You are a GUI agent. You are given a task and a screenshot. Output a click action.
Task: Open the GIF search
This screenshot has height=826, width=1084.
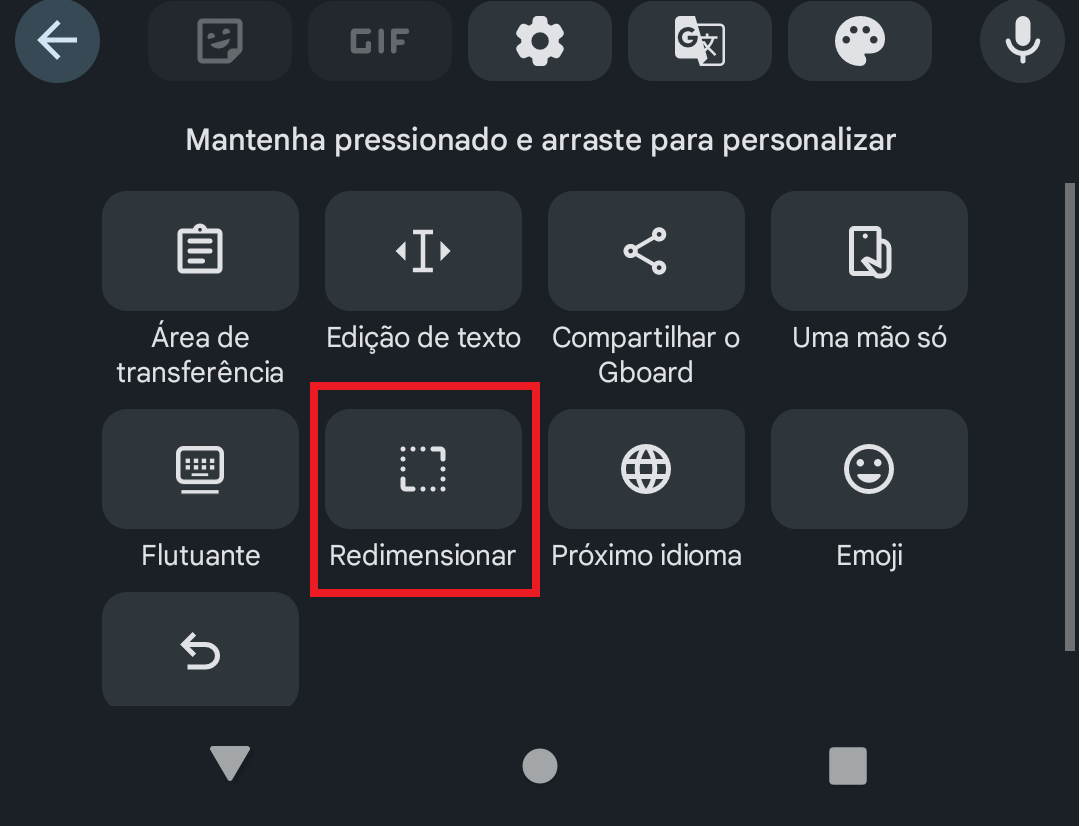pyautogui.click(x=380, y=41)
